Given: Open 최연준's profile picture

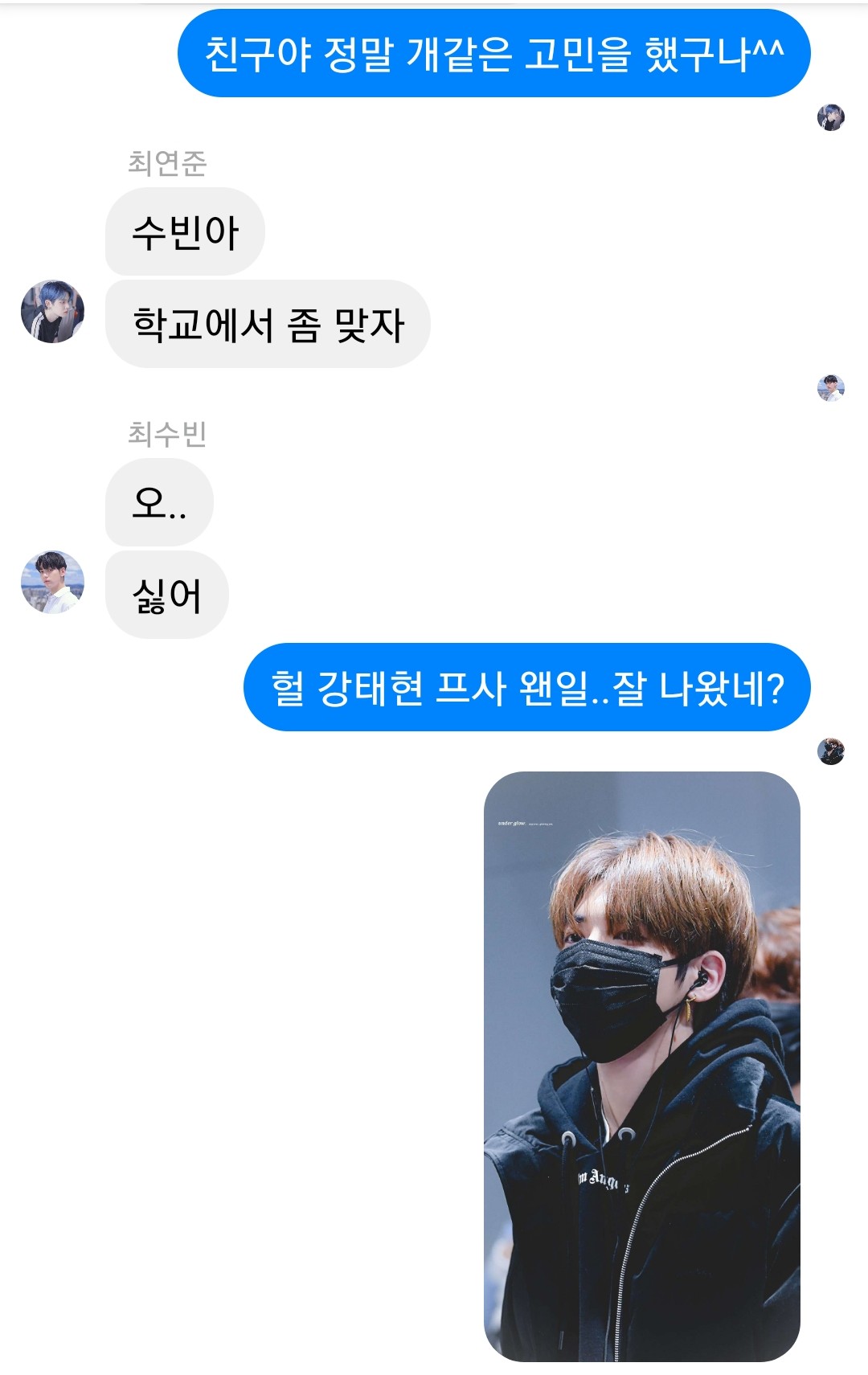Looking at the screenshot, I should click(52, 312).
